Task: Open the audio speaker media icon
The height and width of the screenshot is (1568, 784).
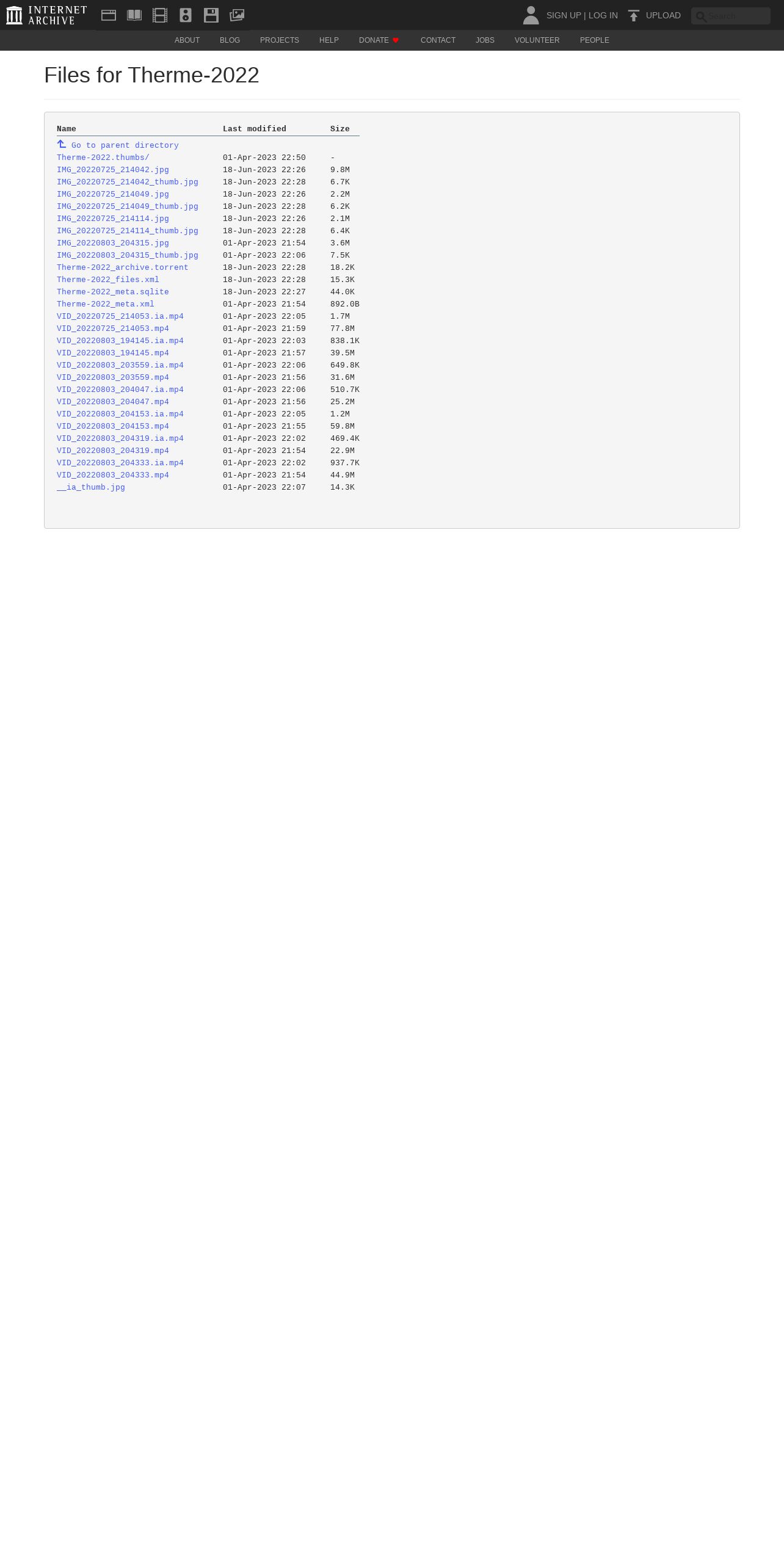Action: click(186, 15)
